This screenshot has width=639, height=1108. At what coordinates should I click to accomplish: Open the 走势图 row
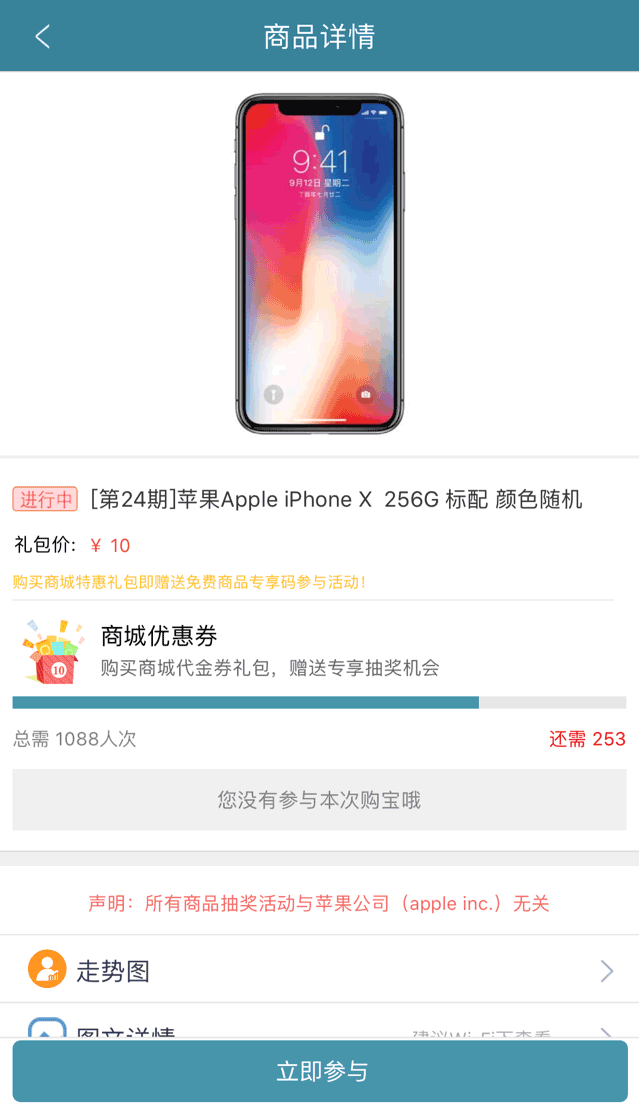(319, 969)
